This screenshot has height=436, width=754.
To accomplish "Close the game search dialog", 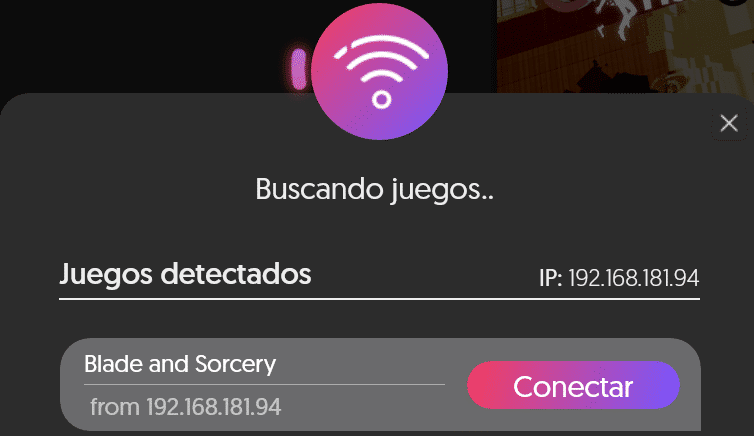I will 729,124.
